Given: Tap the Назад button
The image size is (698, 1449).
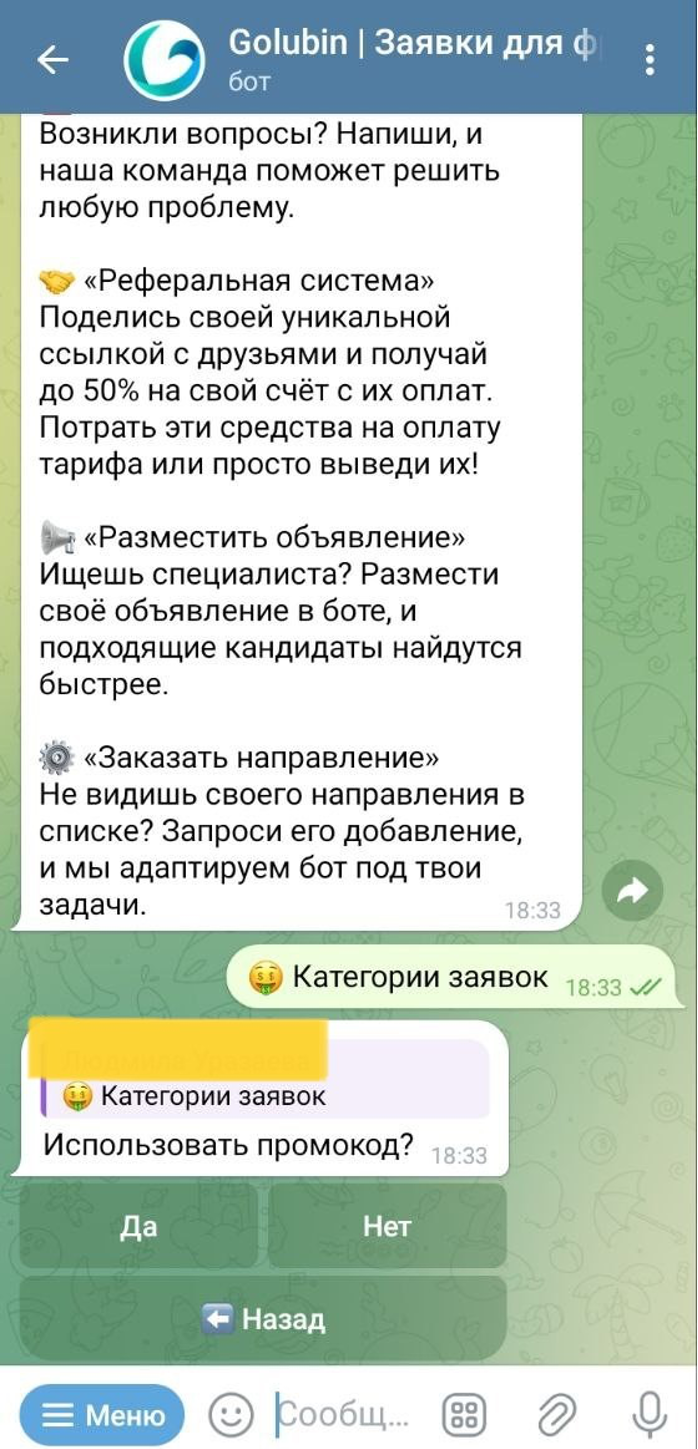Looking at the screenshot, I should tap(263, 1319).
